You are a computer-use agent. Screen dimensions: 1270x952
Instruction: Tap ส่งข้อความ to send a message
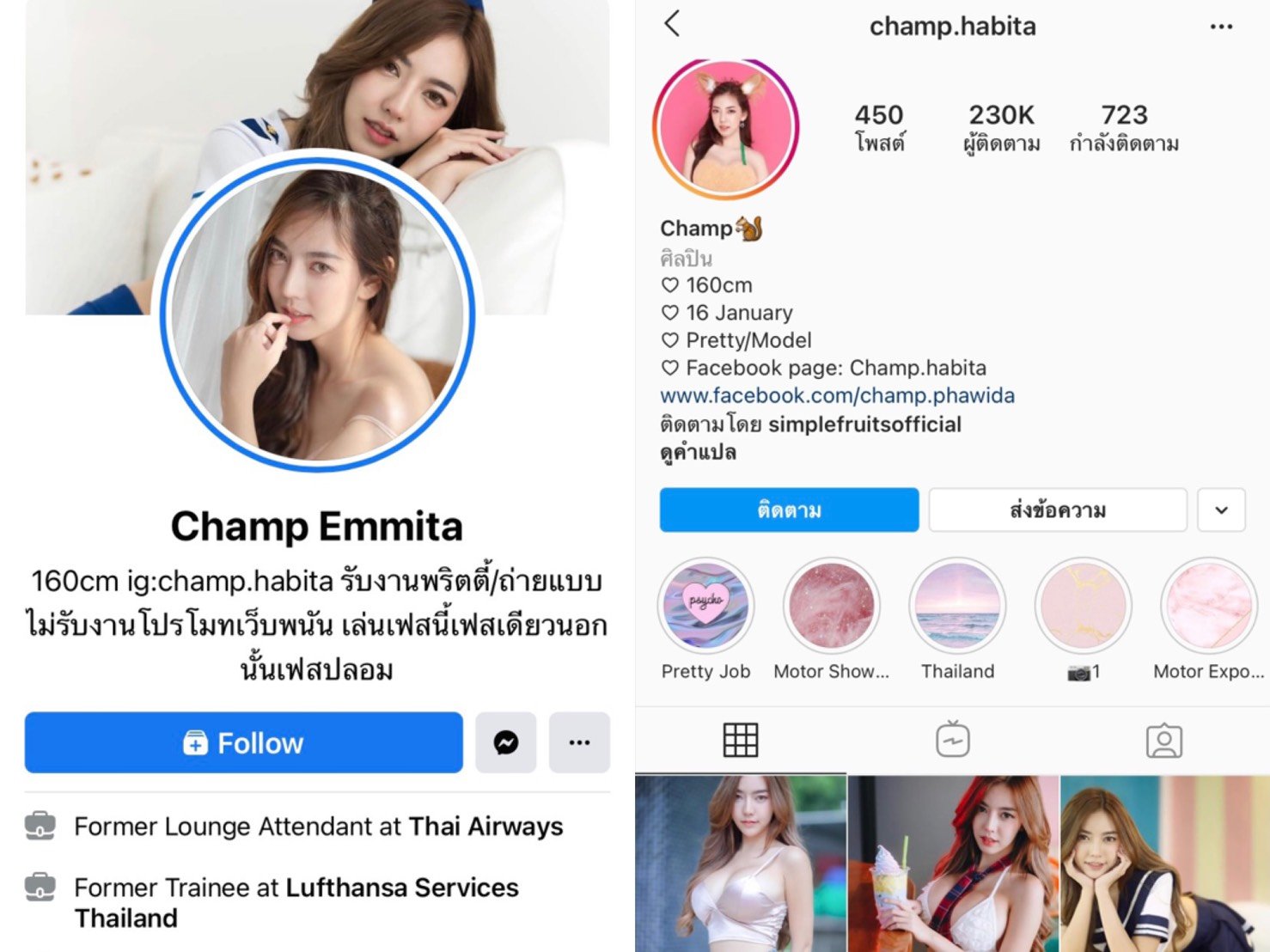(1058, 510)
